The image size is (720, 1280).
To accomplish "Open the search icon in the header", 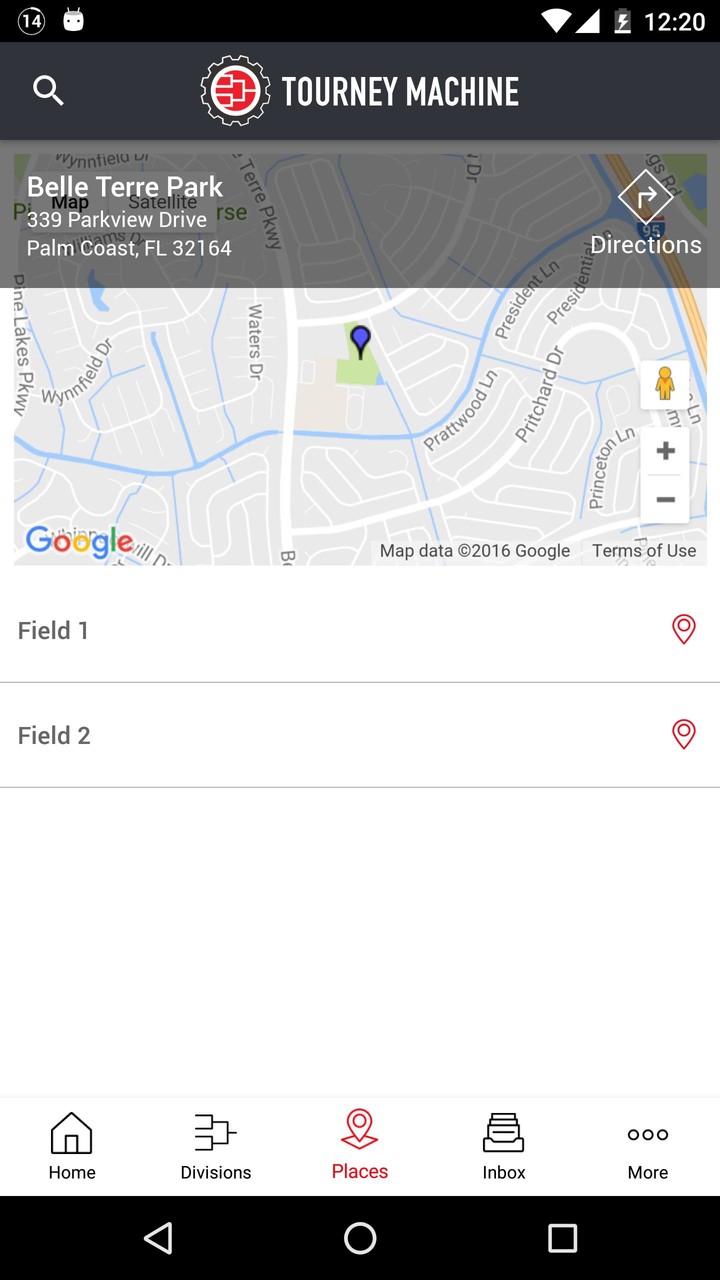I will coord(48,91).
